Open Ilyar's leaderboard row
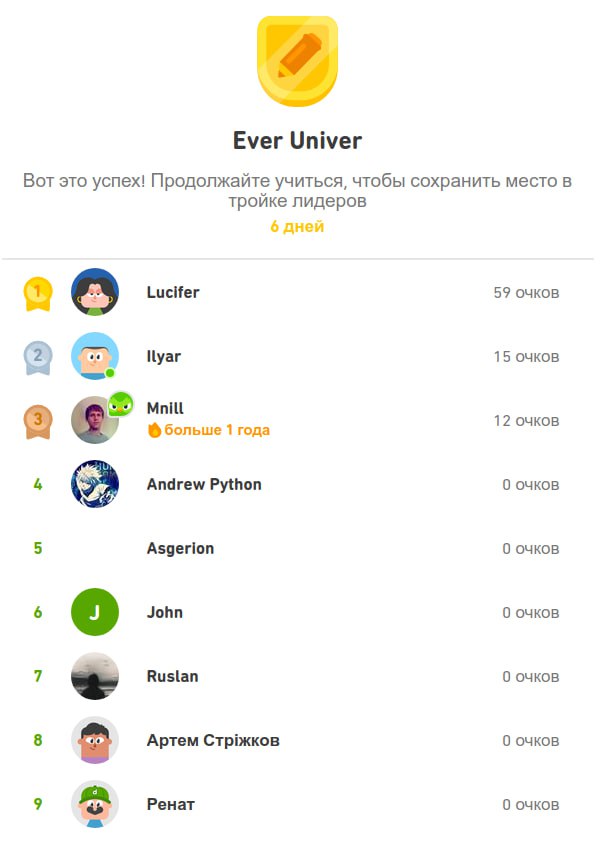The height and width of the screenshot is (851, 607). (164, 356)
